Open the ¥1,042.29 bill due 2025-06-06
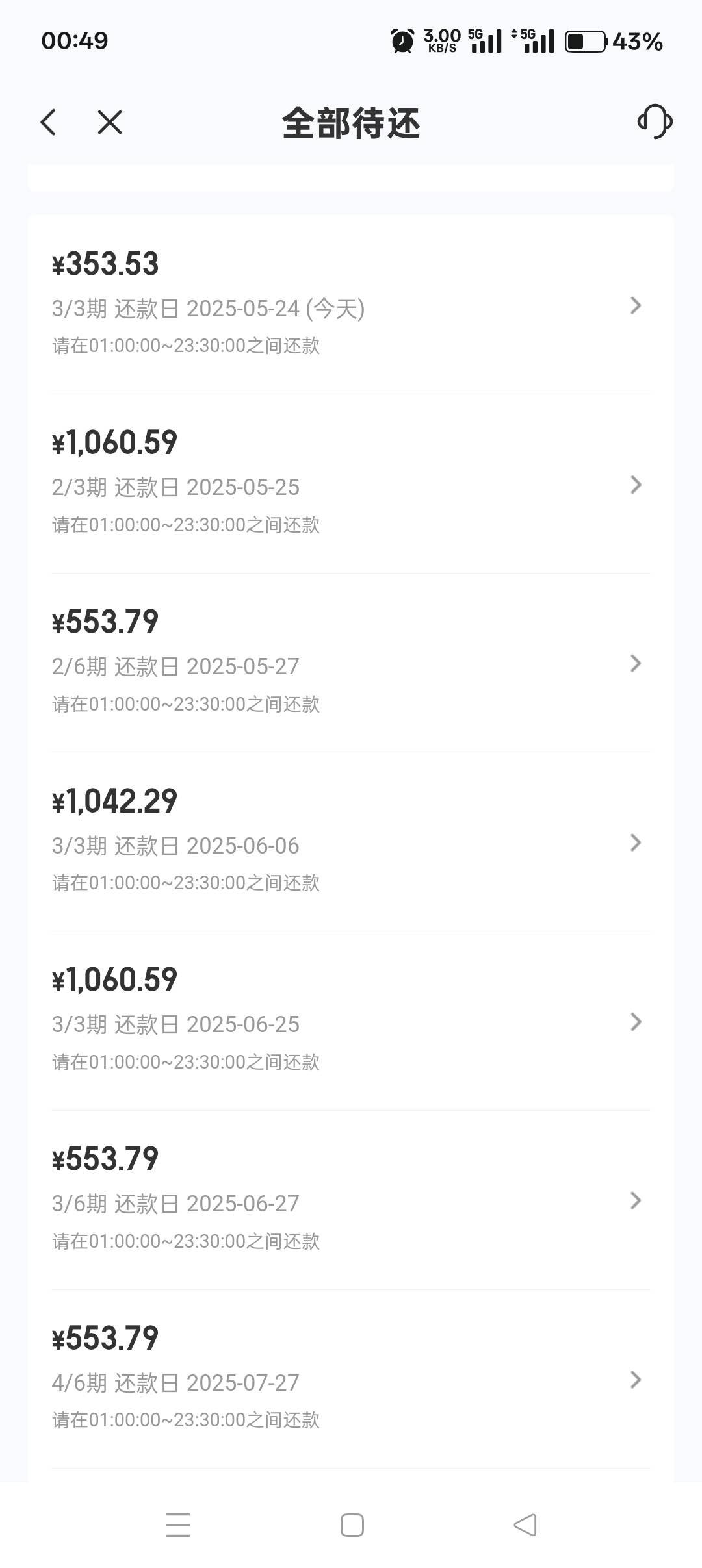Viewport: 702px width, 1568px height. [351, 842]
